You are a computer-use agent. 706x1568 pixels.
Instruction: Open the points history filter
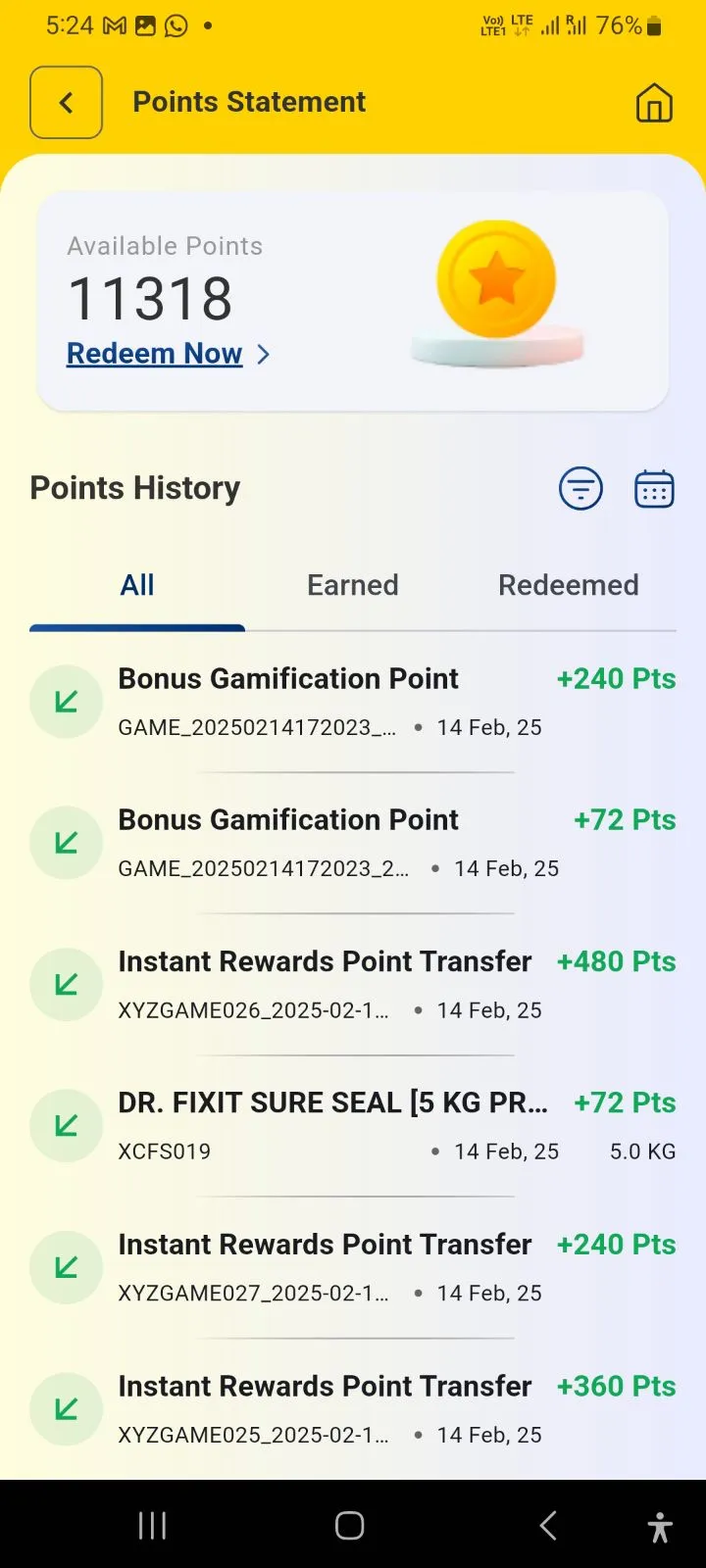[580, 488]
